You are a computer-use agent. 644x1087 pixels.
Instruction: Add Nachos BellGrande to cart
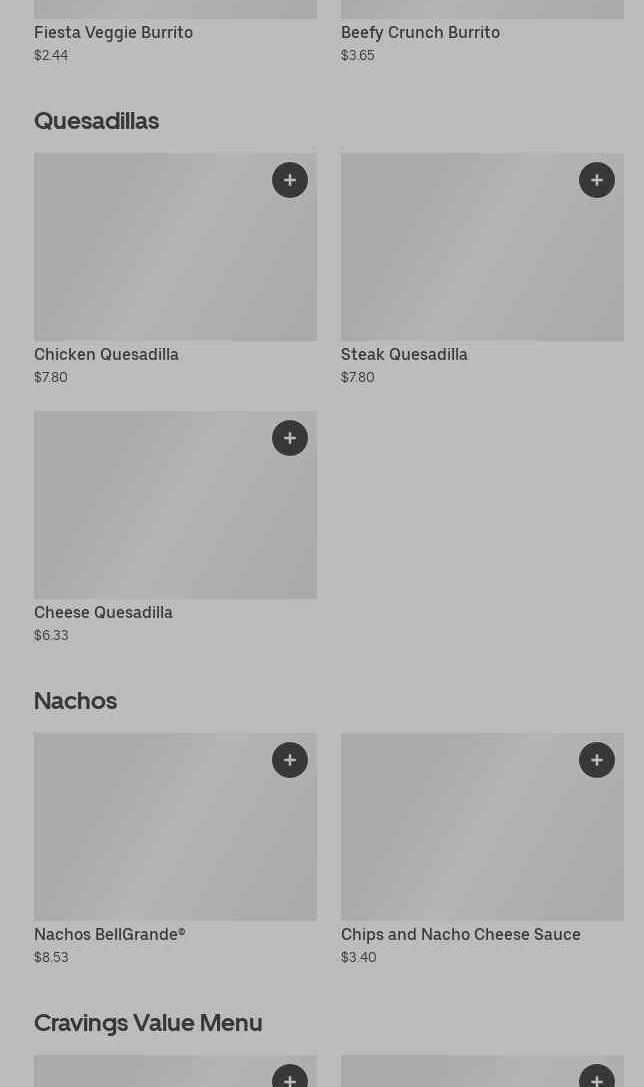coord(290,760)
